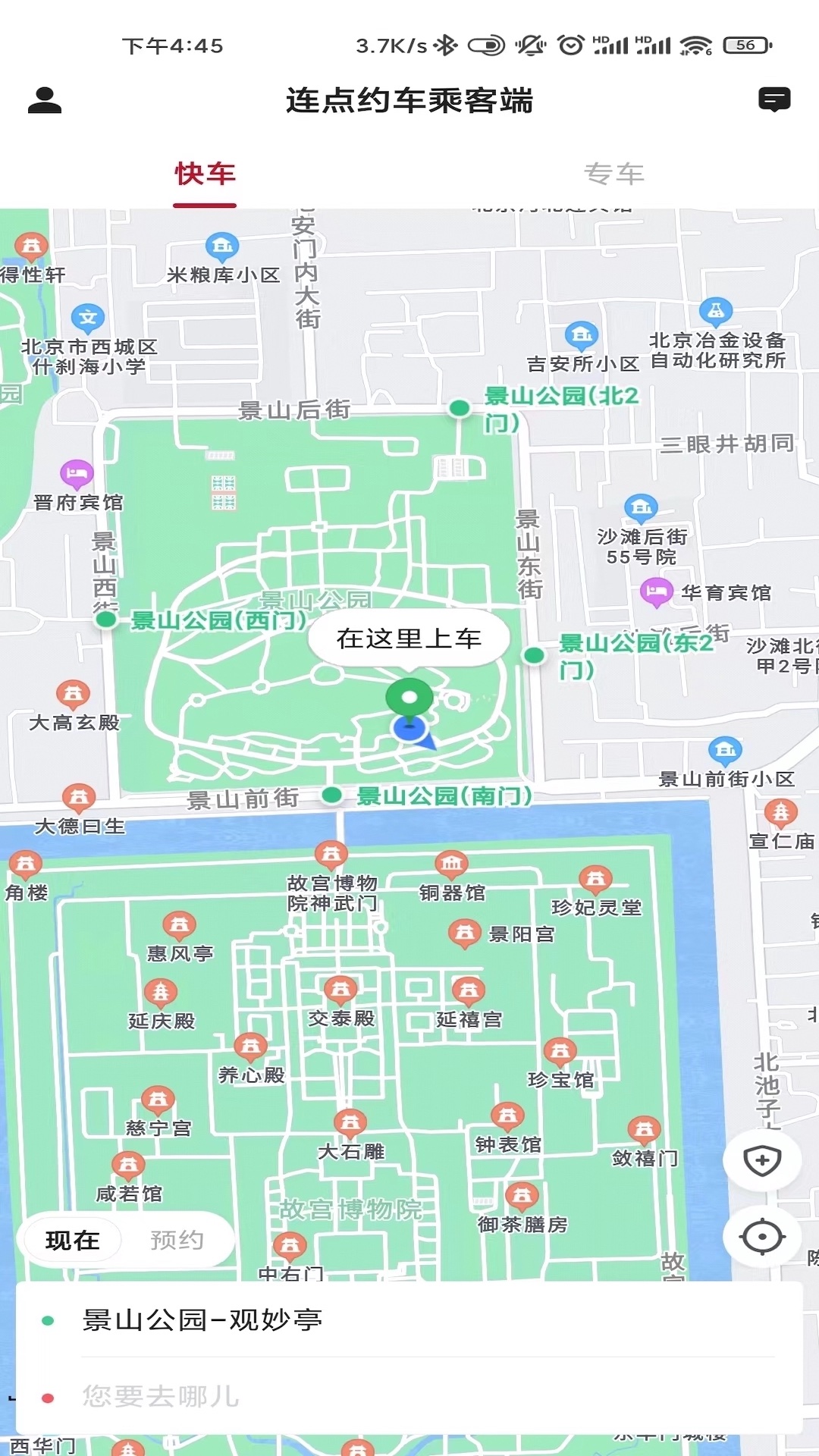Select the 快车 tab
The width and height of the screenshot is (819, 1456).
(205, 174)
